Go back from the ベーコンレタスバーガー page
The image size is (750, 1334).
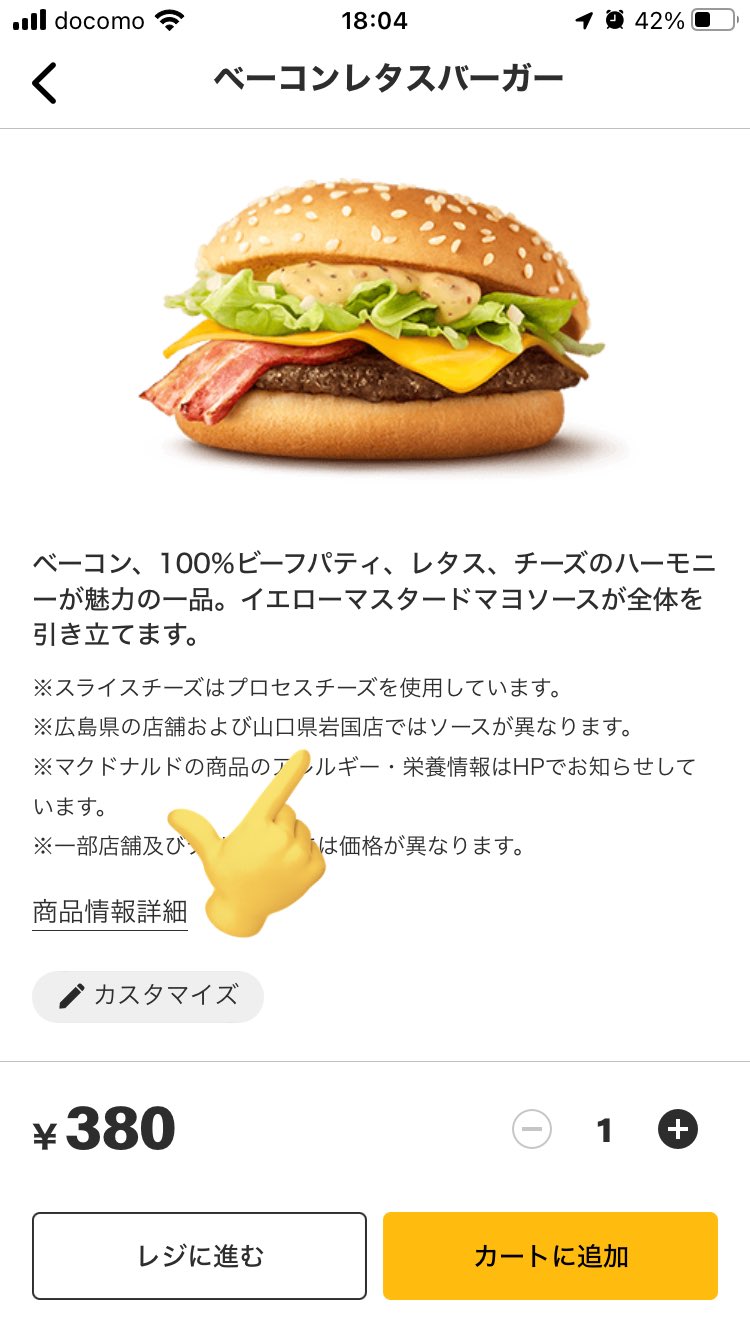(x=44, y=82)
